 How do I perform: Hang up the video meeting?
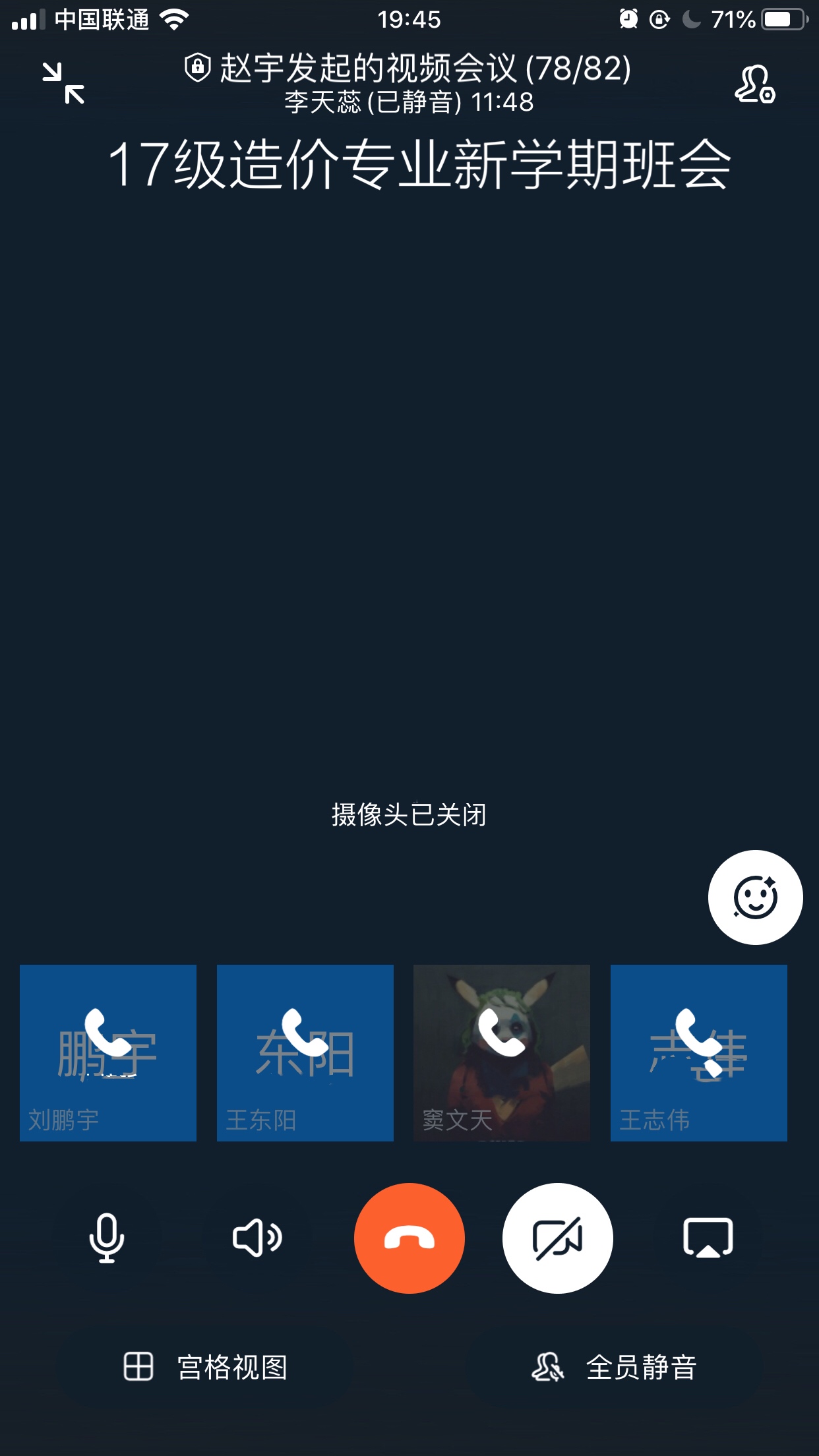click(409, 1238)
